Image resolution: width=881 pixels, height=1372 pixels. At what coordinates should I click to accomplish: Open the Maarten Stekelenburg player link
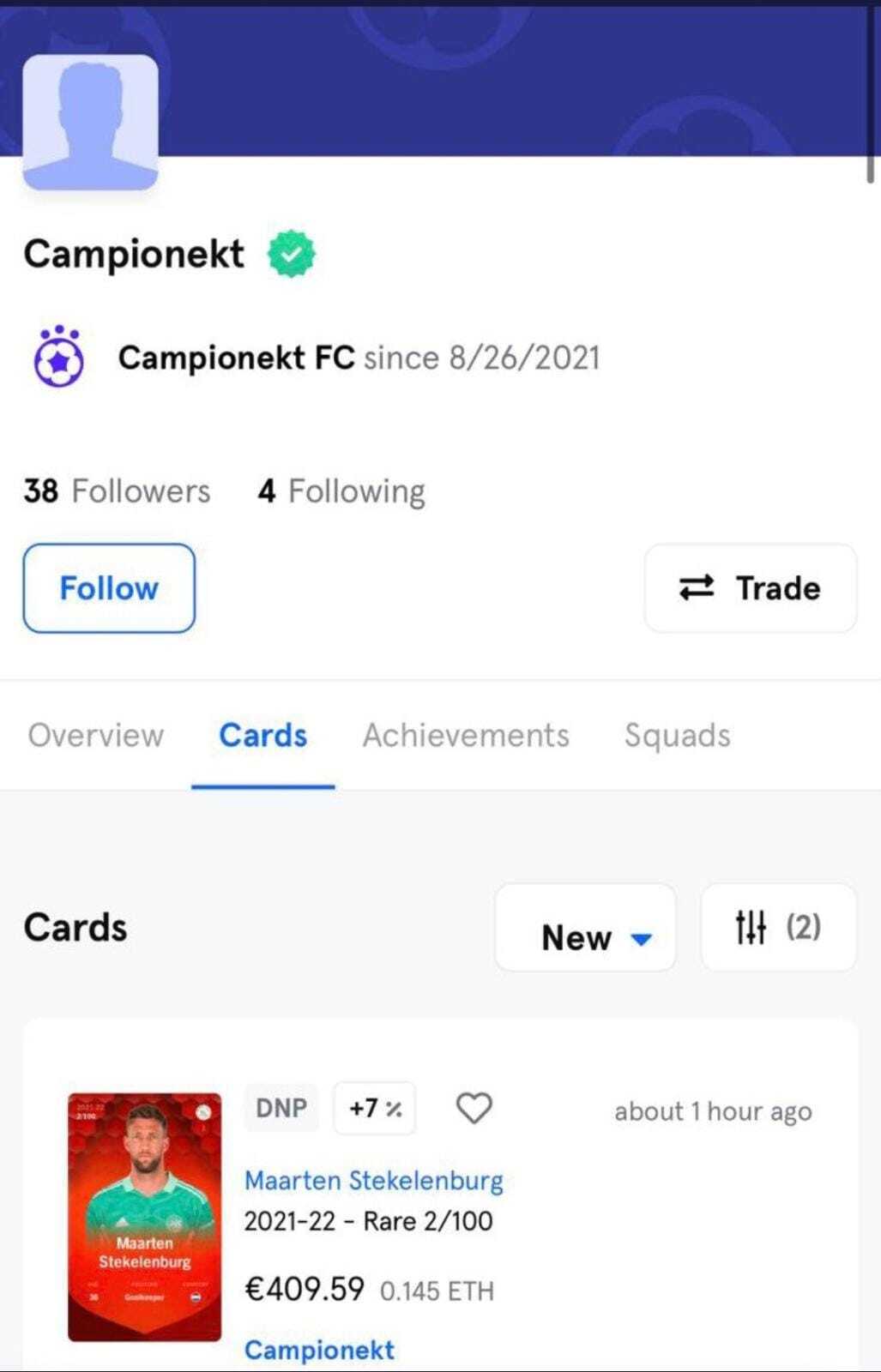tap(373, 1181)
